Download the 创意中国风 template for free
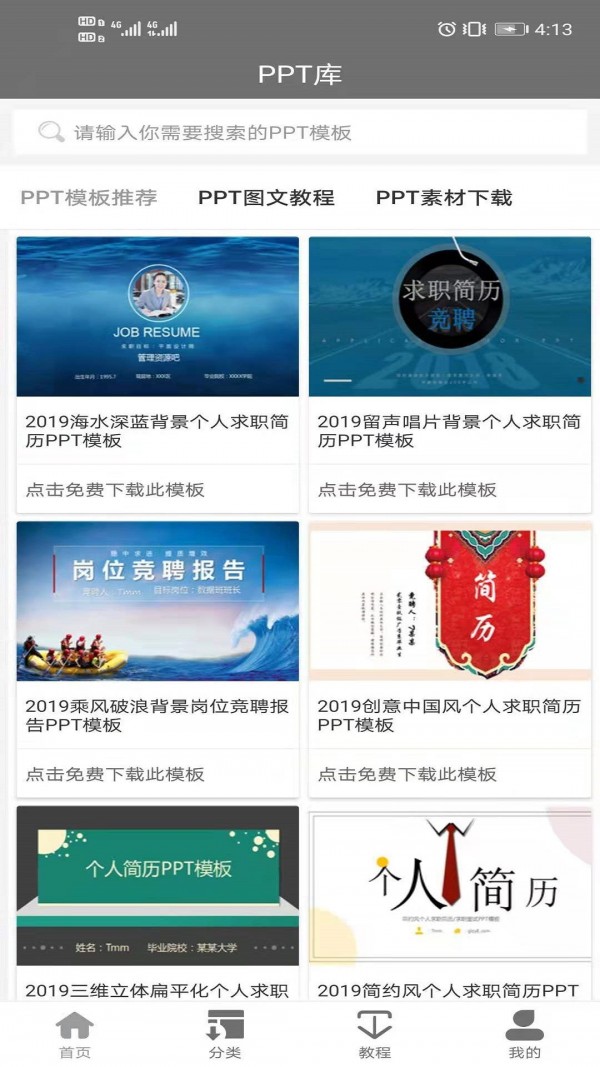This screenshot has height=1067, width=600. pos(407,774)
